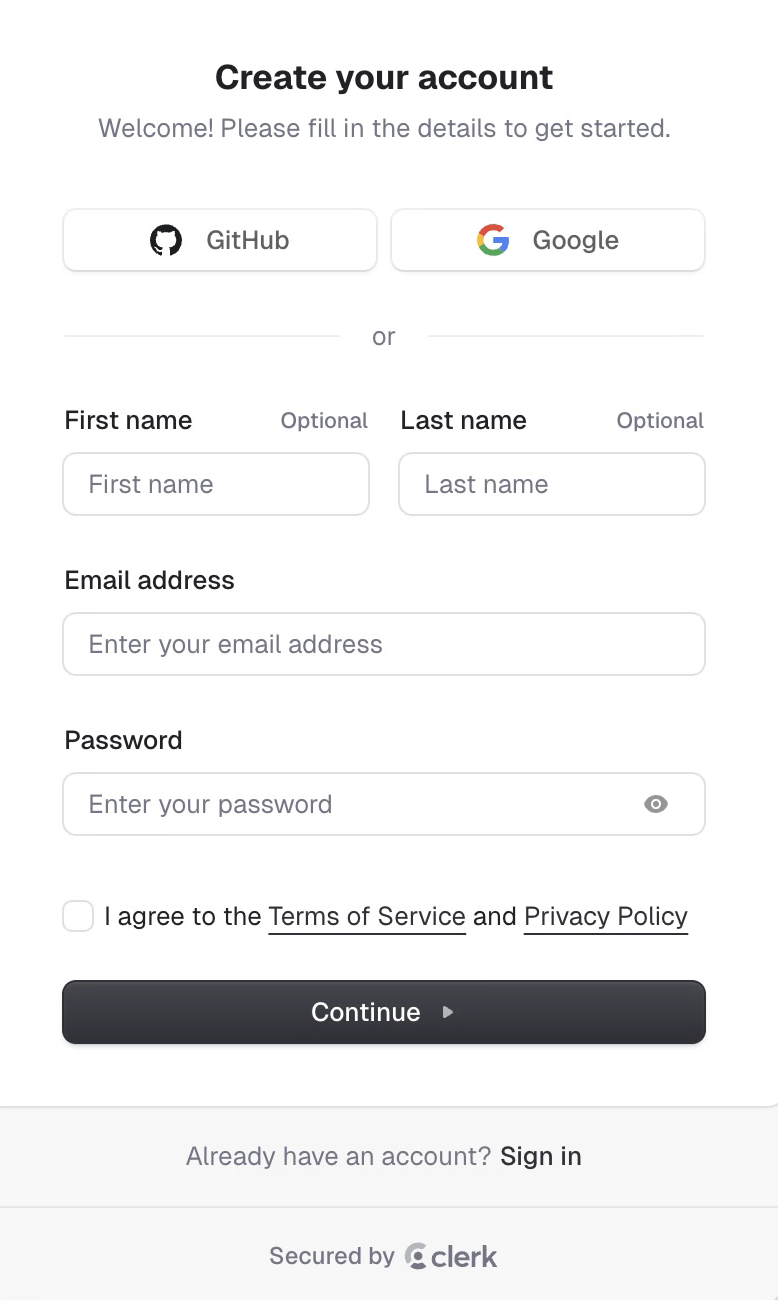
Task: Tap the email address field
Action: coord(384,644)
